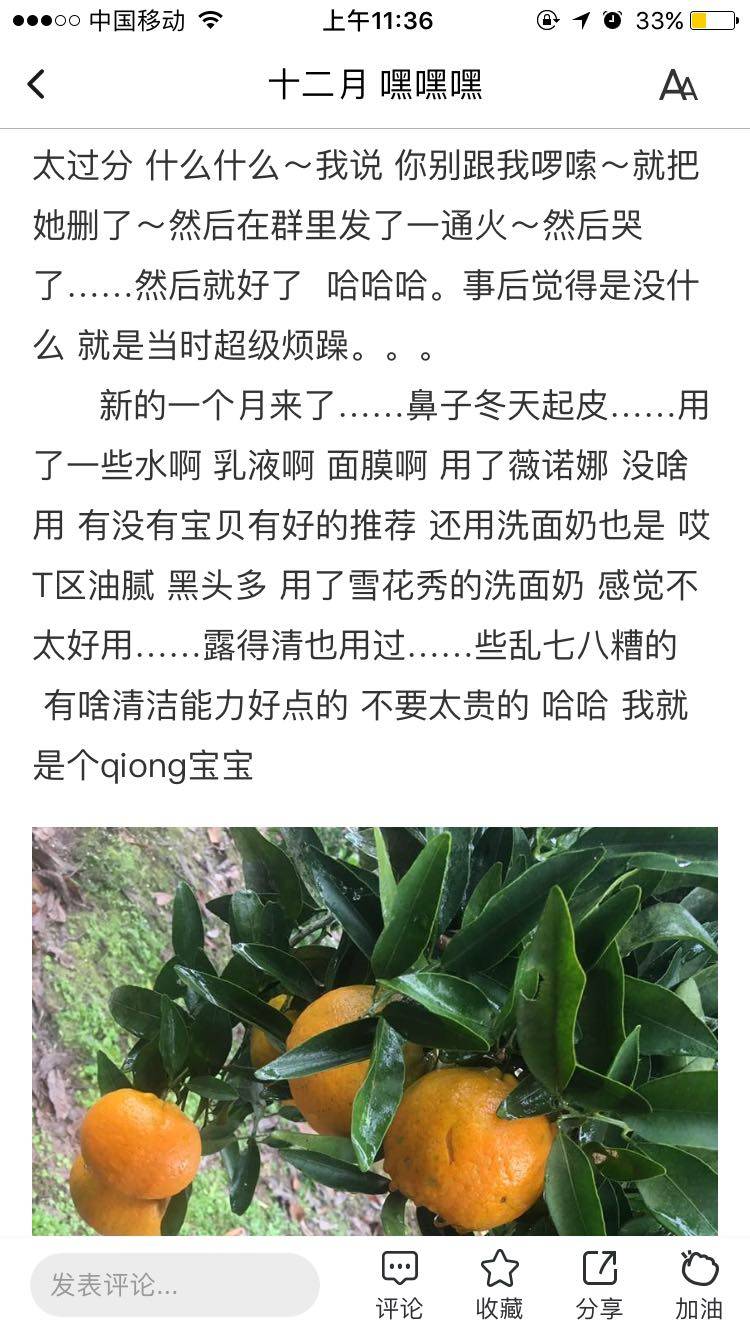
Task: Tap the 发表评论 comment input field
Action: click(175, 1285)
